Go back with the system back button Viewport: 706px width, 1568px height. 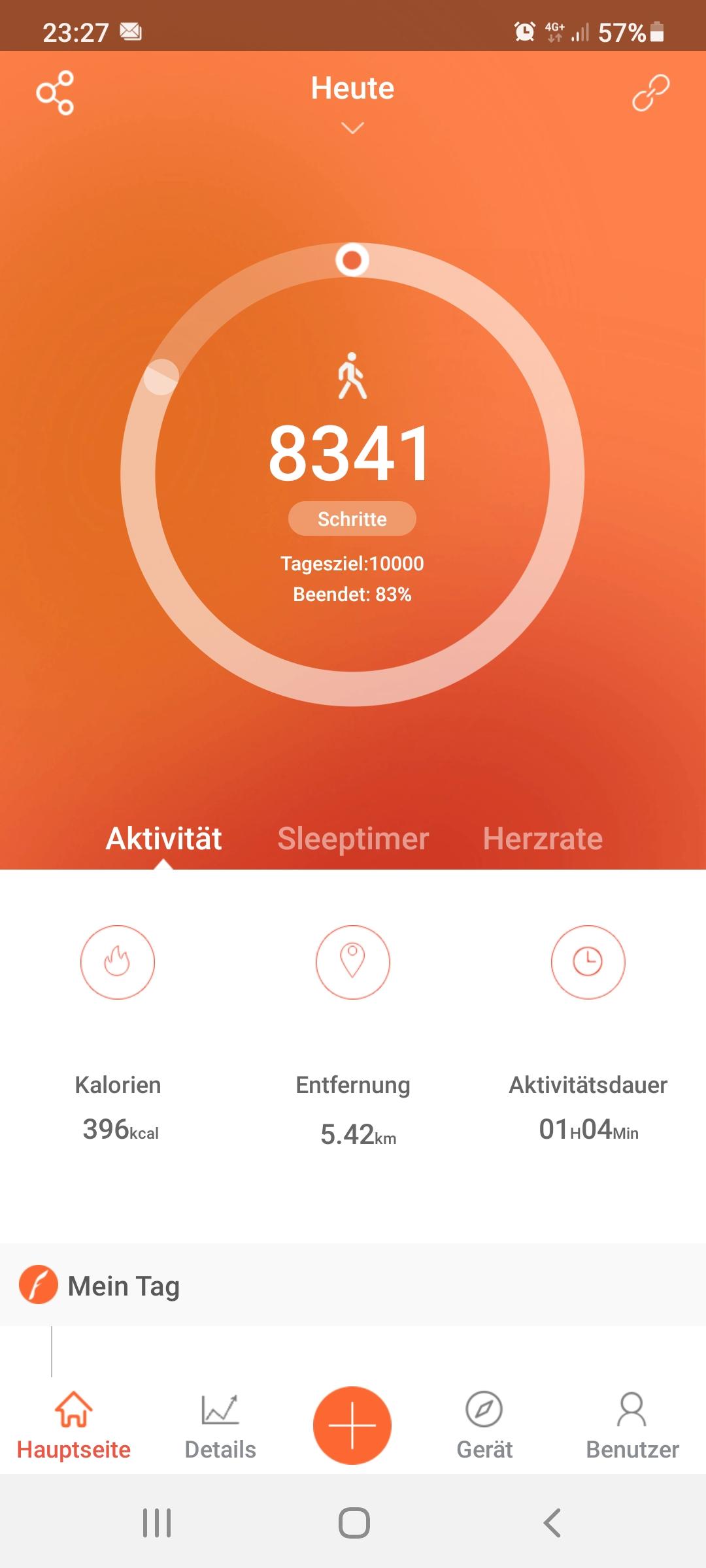click(x=552, y=1522)
